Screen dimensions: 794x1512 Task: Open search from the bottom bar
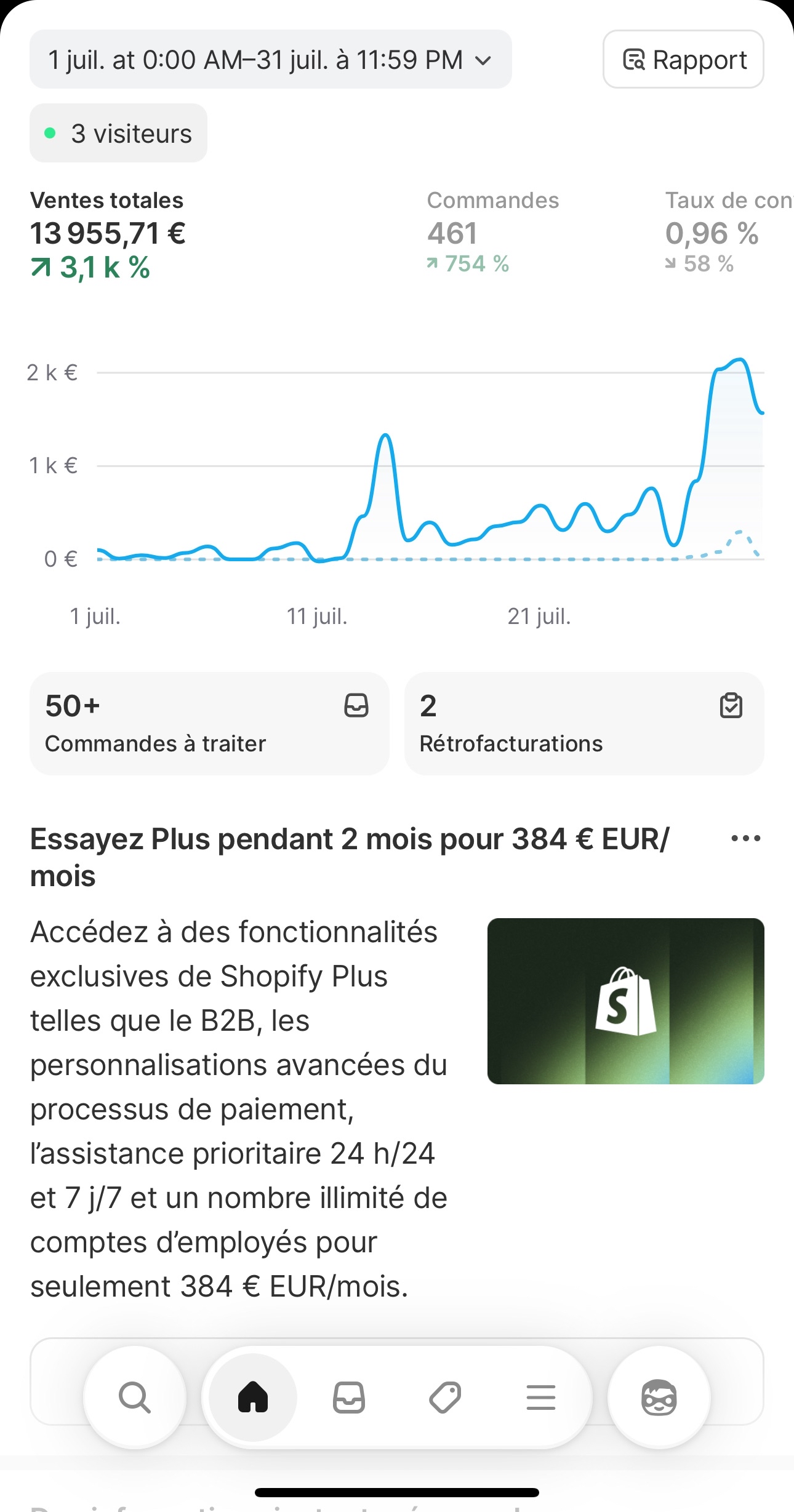click(135, 1398)
